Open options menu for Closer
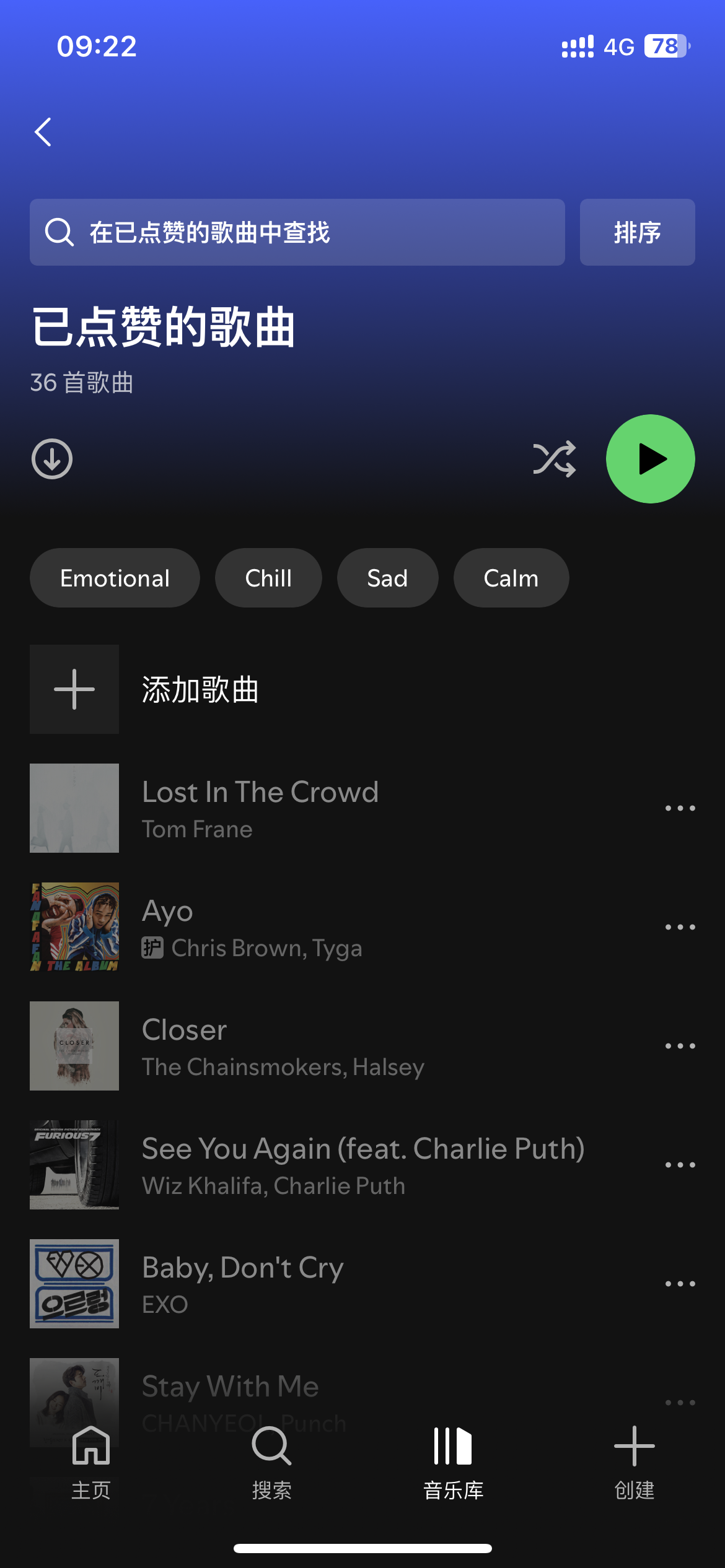 (679, 1045)
